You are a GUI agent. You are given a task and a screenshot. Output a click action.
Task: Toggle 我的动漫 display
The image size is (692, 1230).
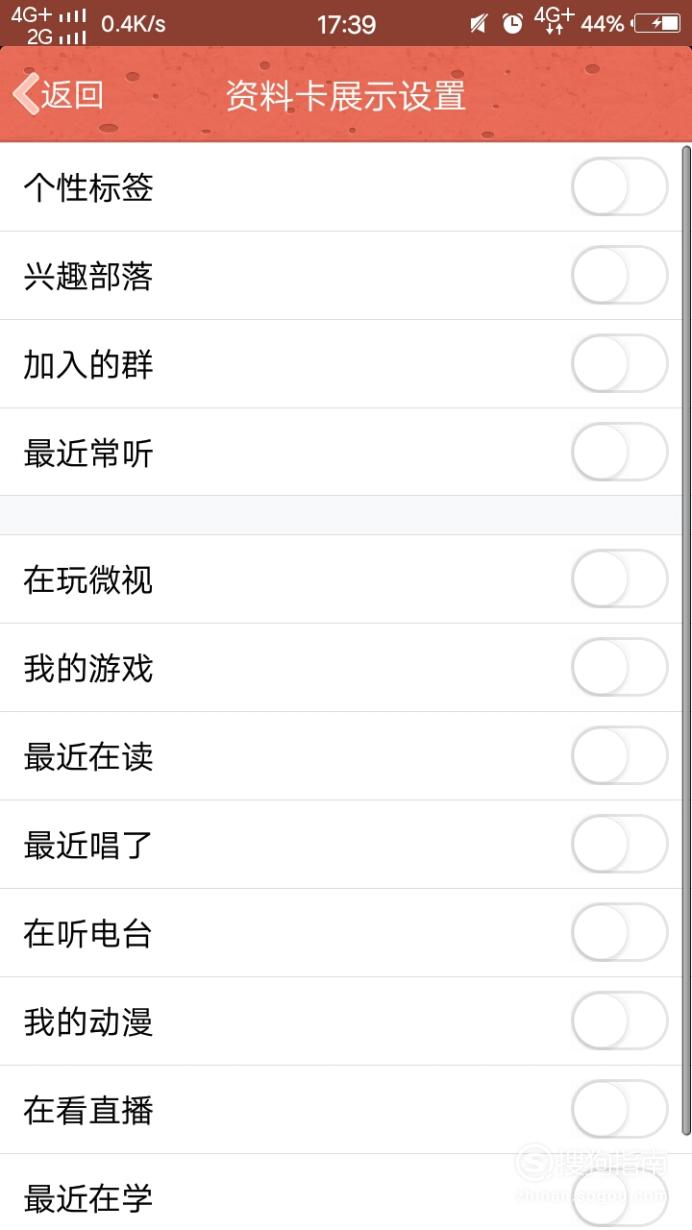[x=620, y=1021]
